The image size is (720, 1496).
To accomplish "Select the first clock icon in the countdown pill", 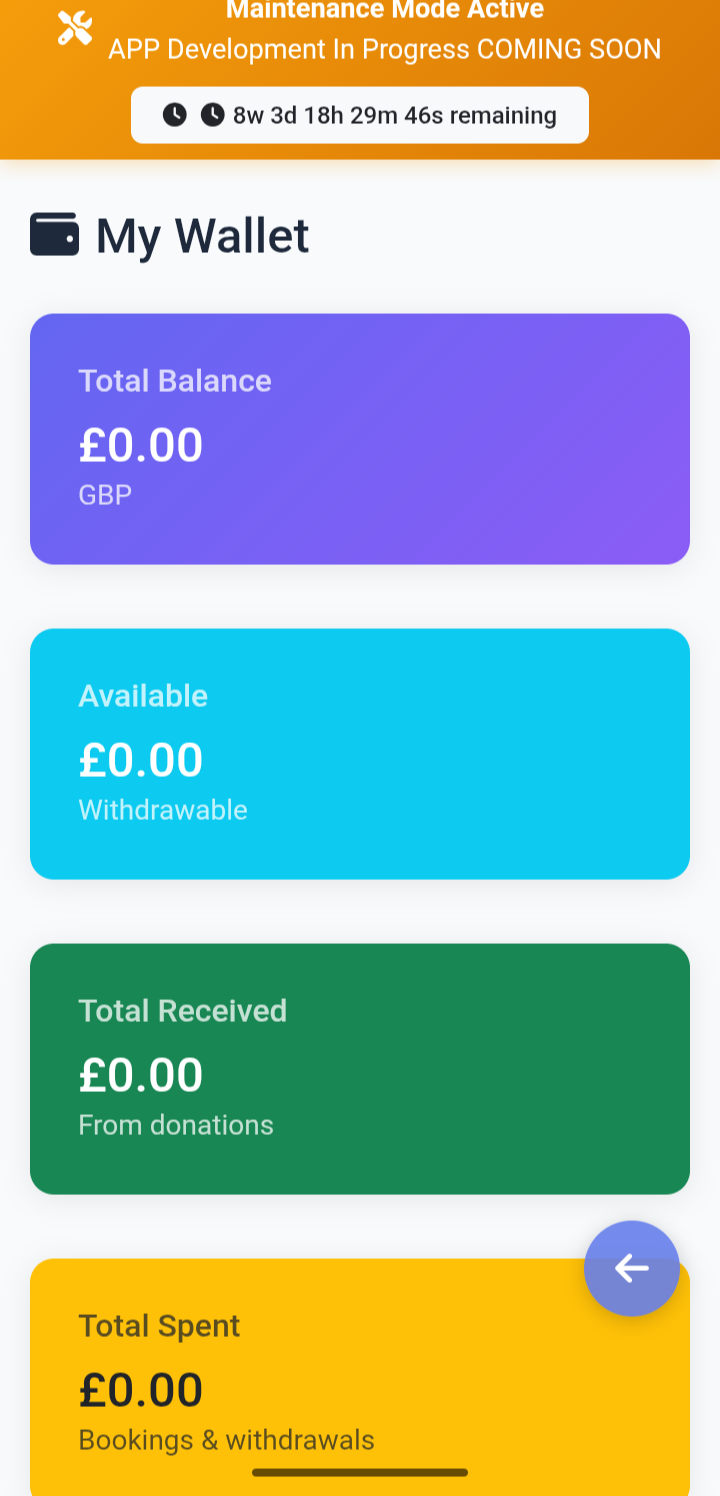I will coord(173,114).
